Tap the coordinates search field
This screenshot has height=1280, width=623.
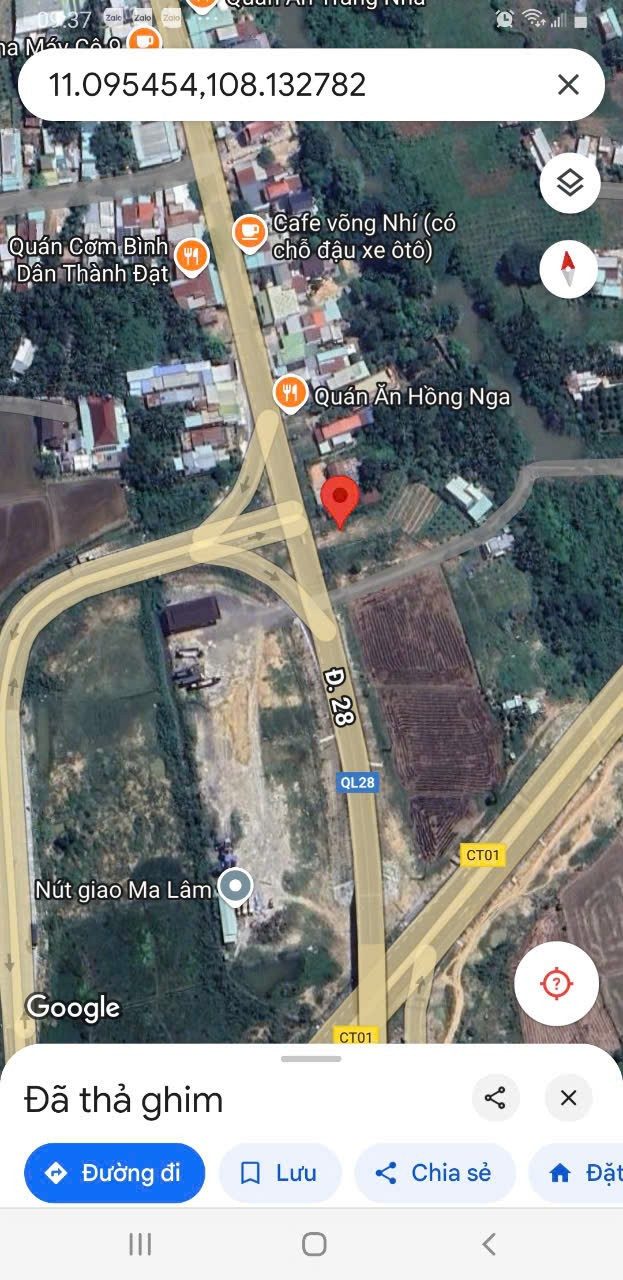(x=290, y=85)
